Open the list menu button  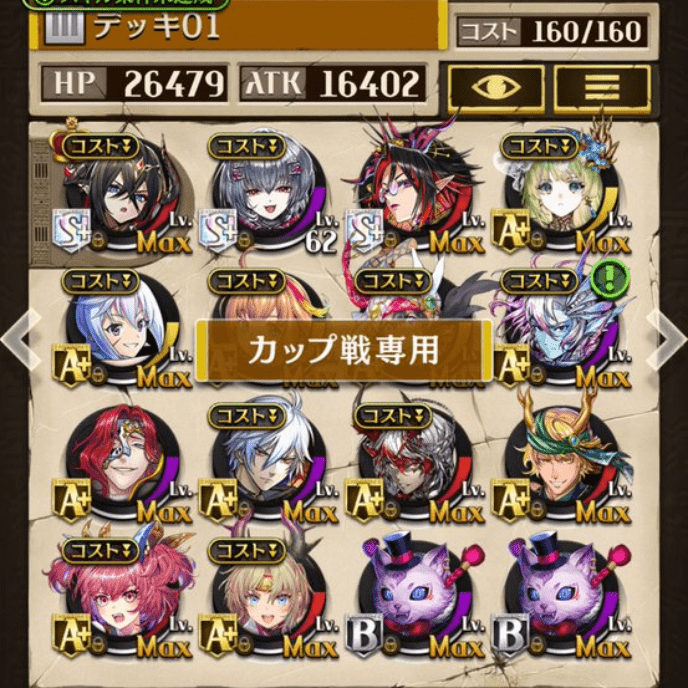tap(601, 87)
